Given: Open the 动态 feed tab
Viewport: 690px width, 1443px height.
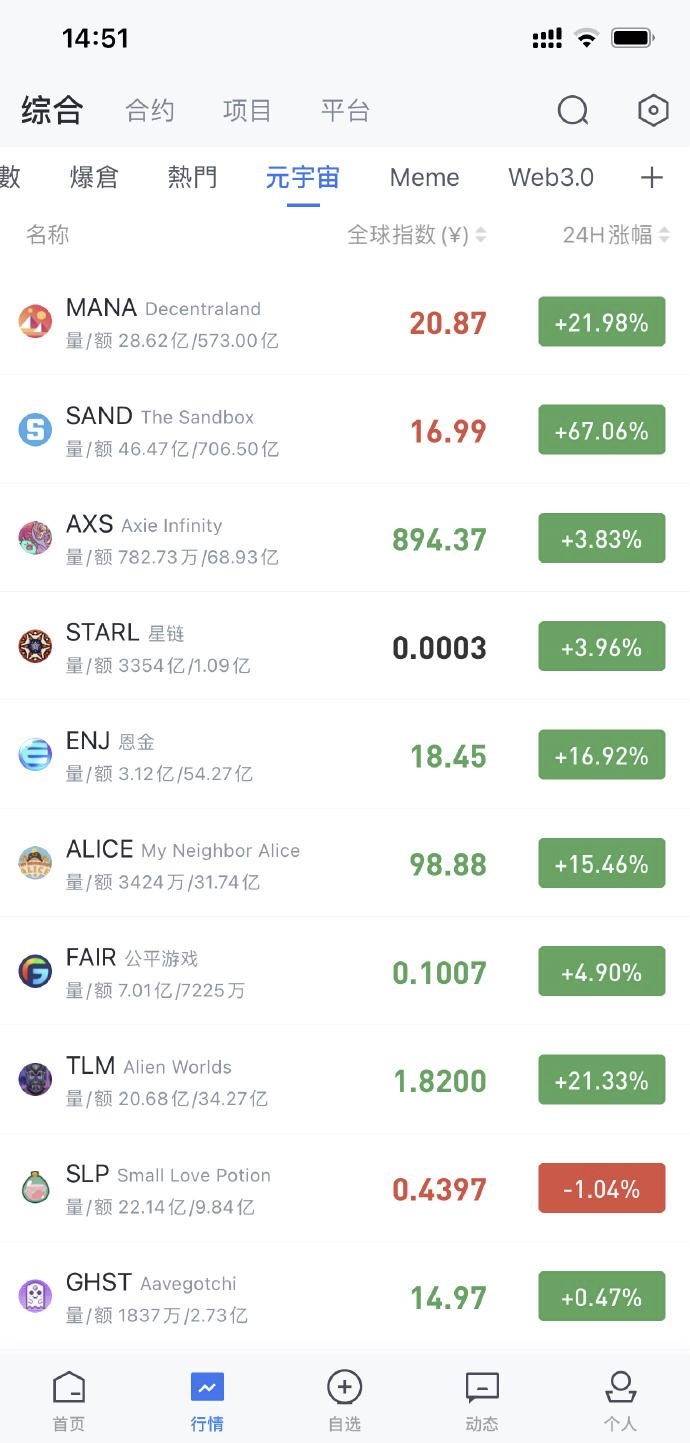Looking at the screenshot, I should pyautogui.click(x=482, y=1401).
